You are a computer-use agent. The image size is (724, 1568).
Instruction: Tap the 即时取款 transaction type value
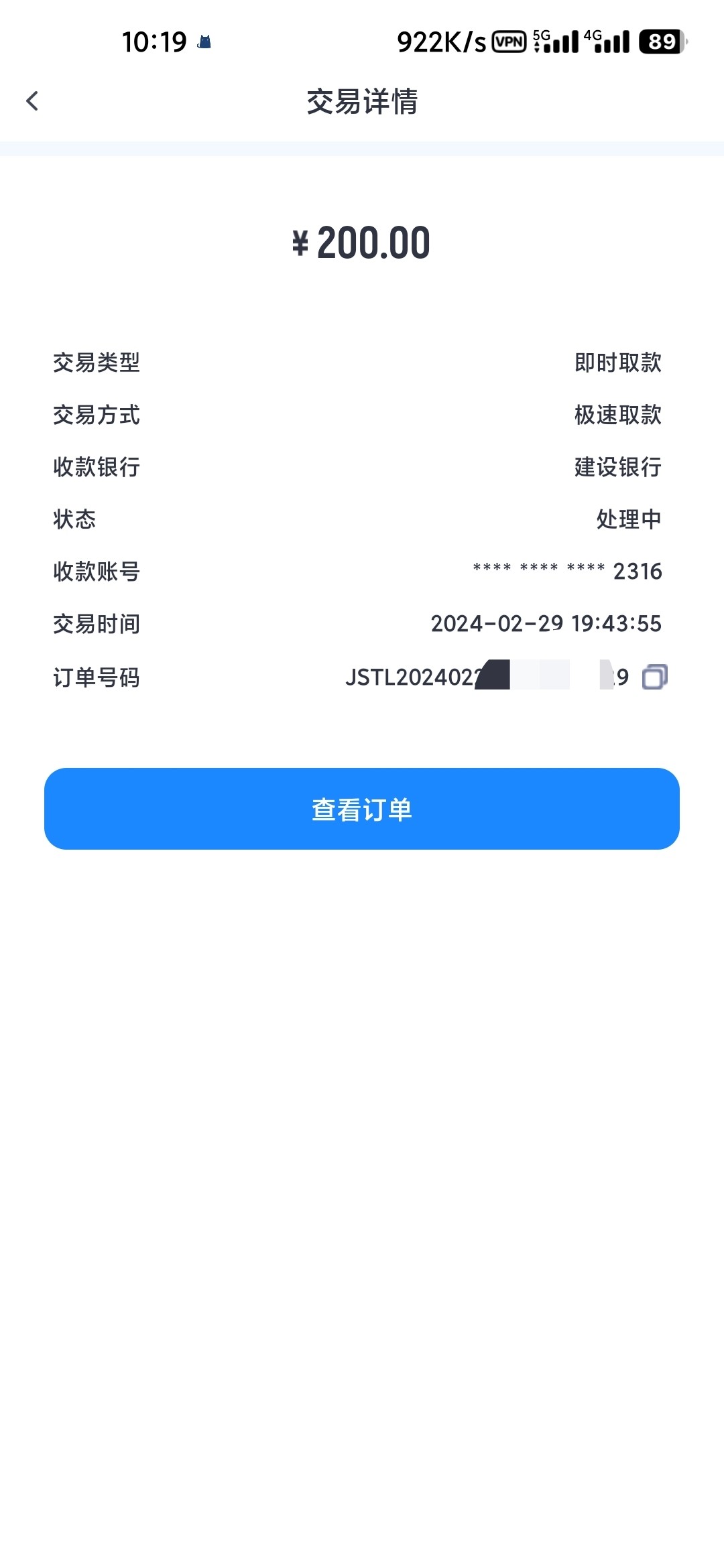615,363
